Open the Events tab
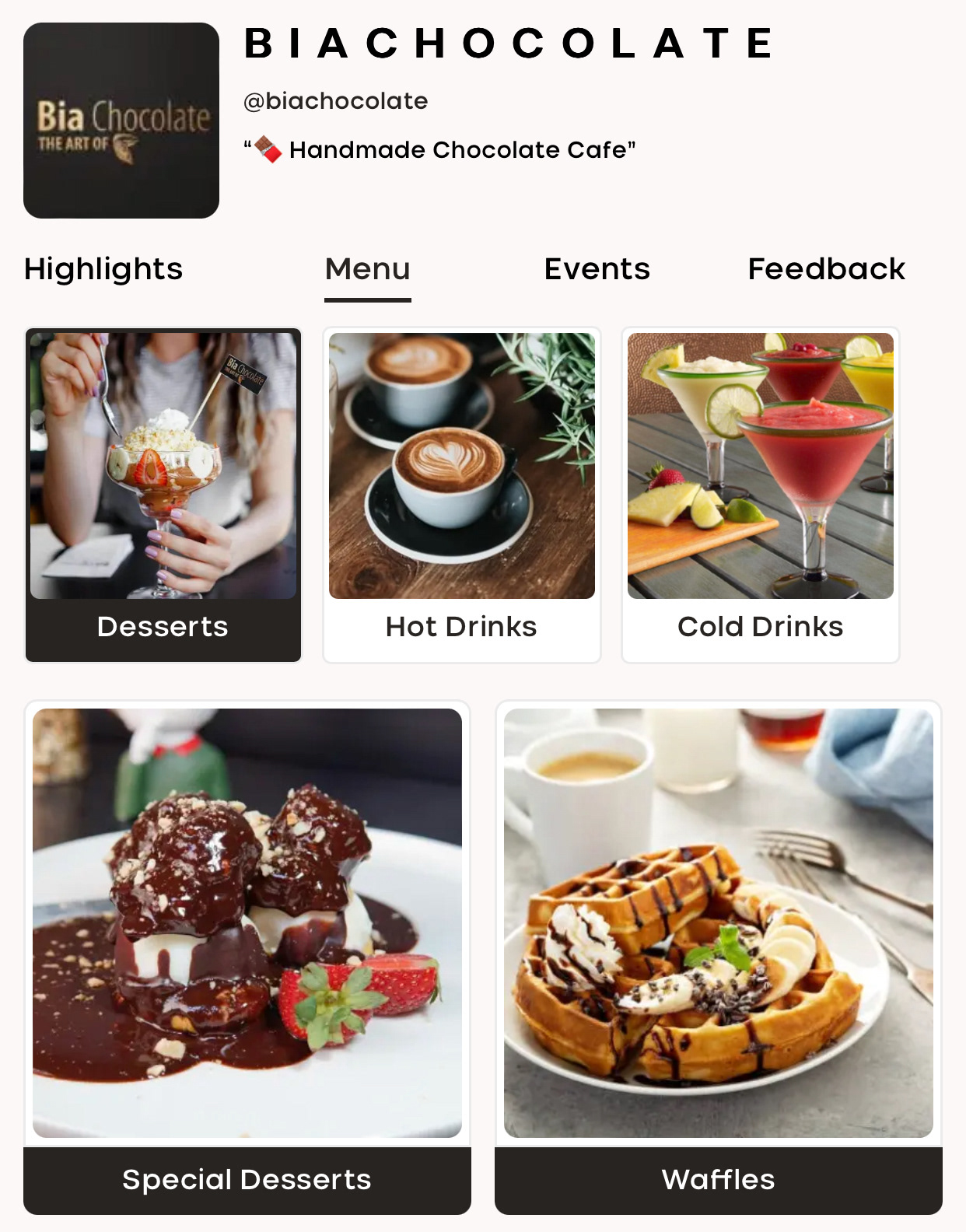The image size is (966, 1232). tap(597, 270)
